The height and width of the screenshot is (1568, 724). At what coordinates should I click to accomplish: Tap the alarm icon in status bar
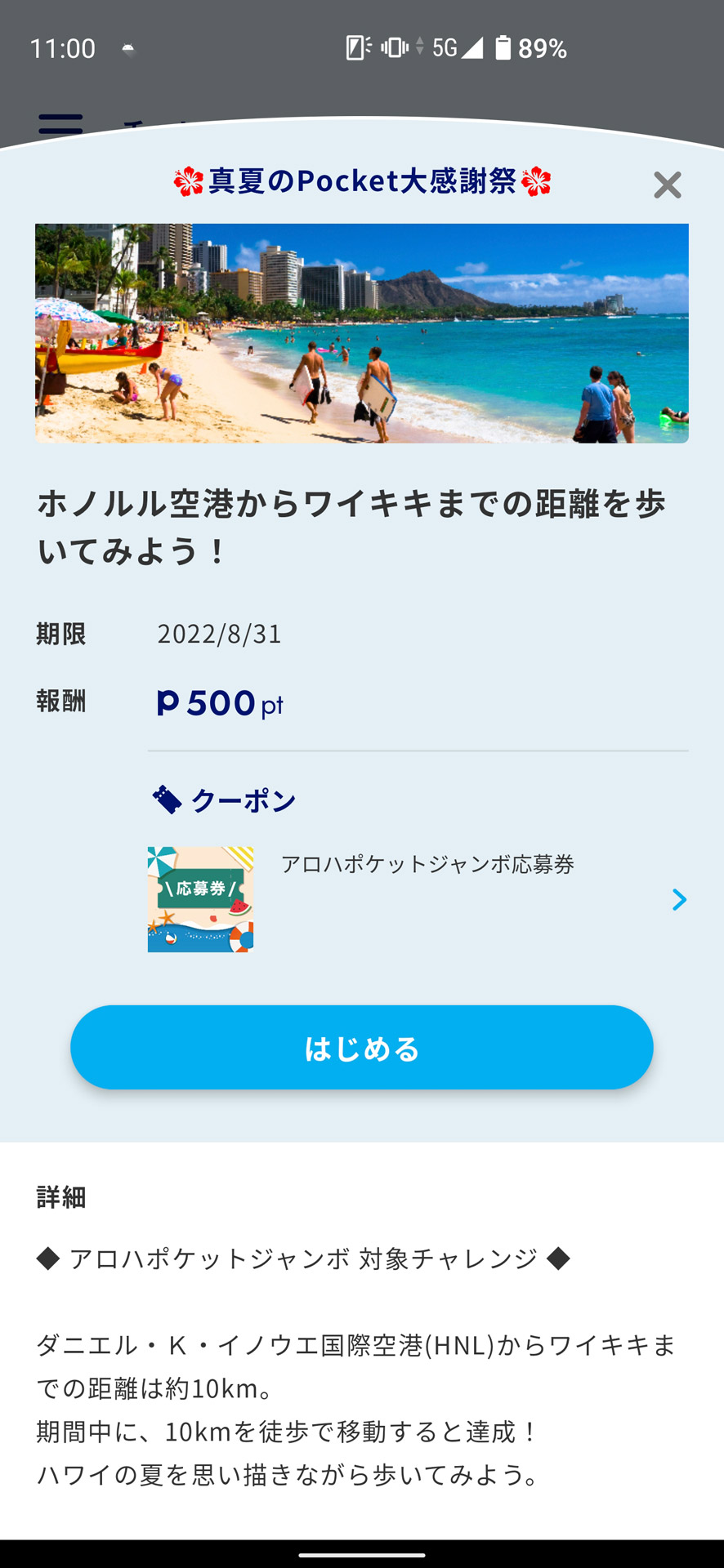point(357,47)
